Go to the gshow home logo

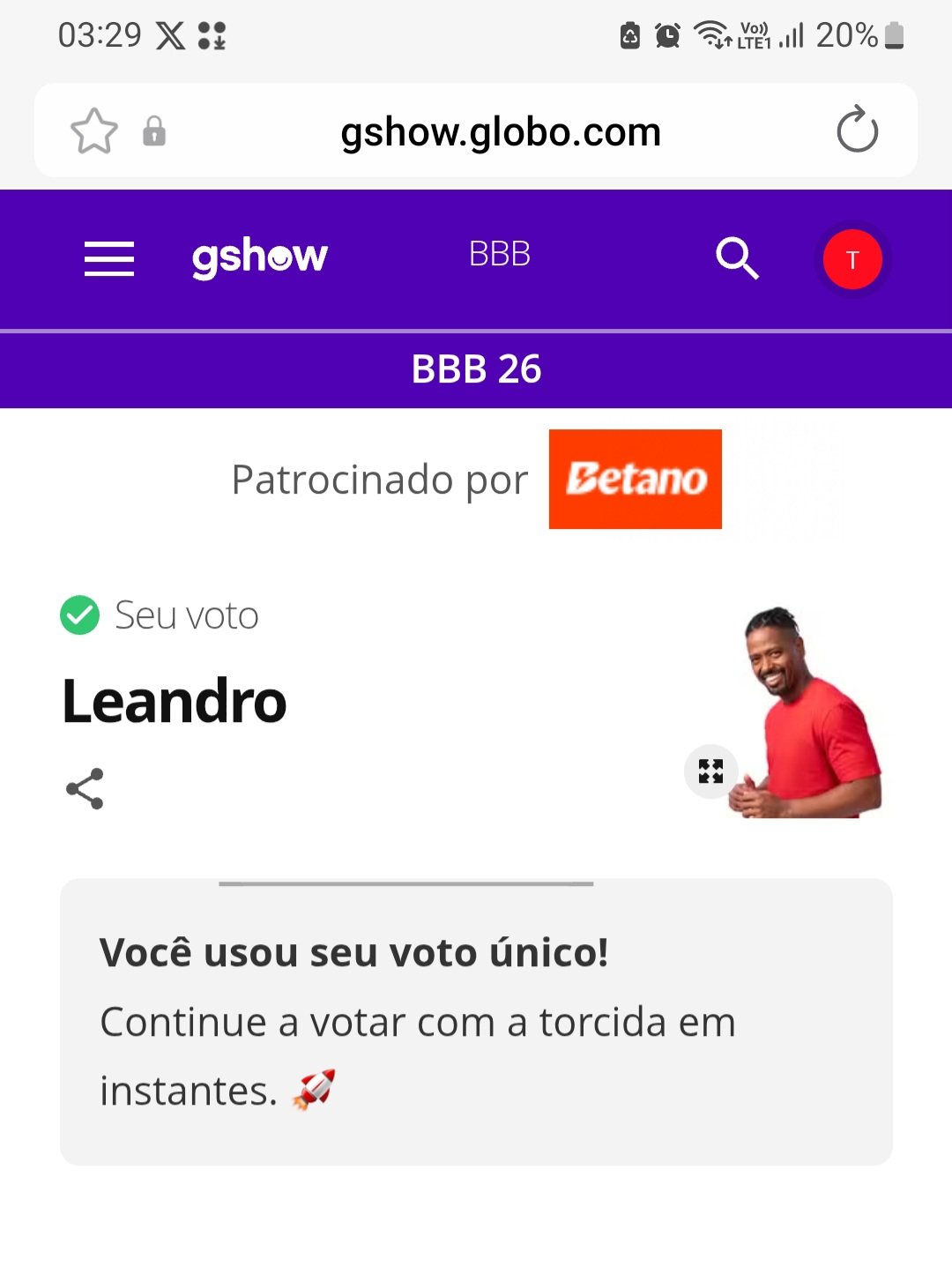[260, 257]
